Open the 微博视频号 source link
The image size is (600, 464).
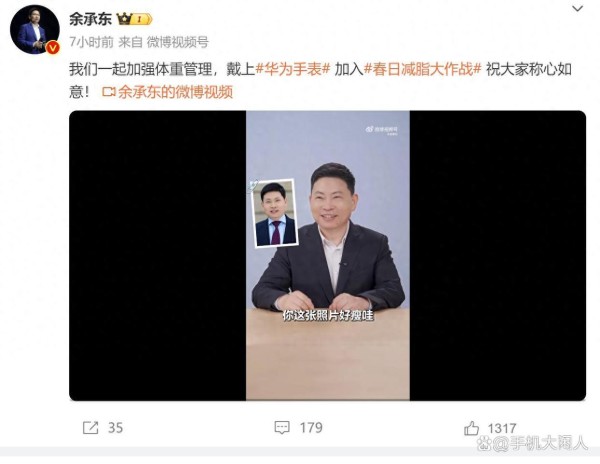tap(178, 42)
